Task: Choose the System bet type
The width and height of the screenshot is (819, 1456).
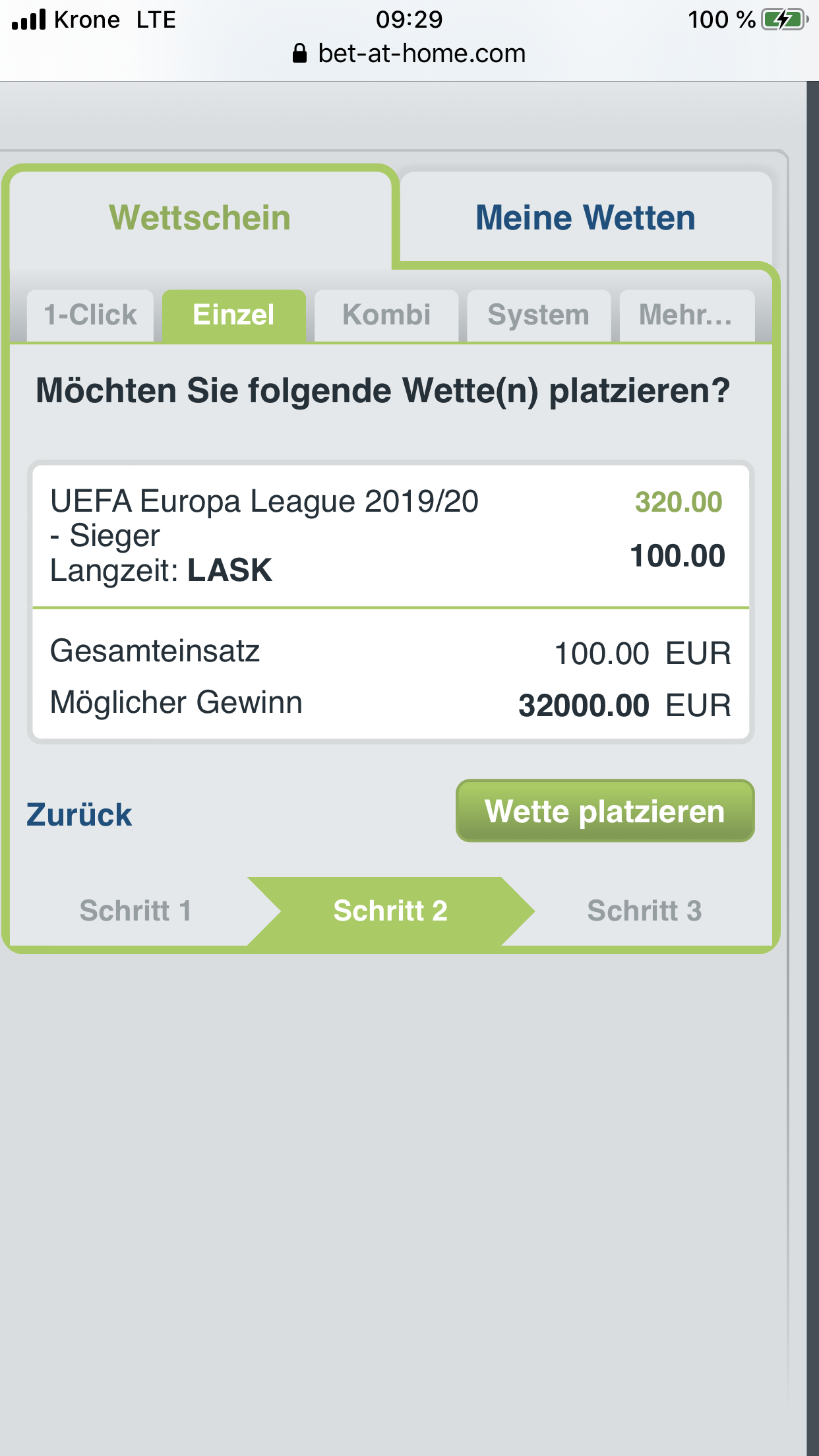Action: (x=539, y=315)
